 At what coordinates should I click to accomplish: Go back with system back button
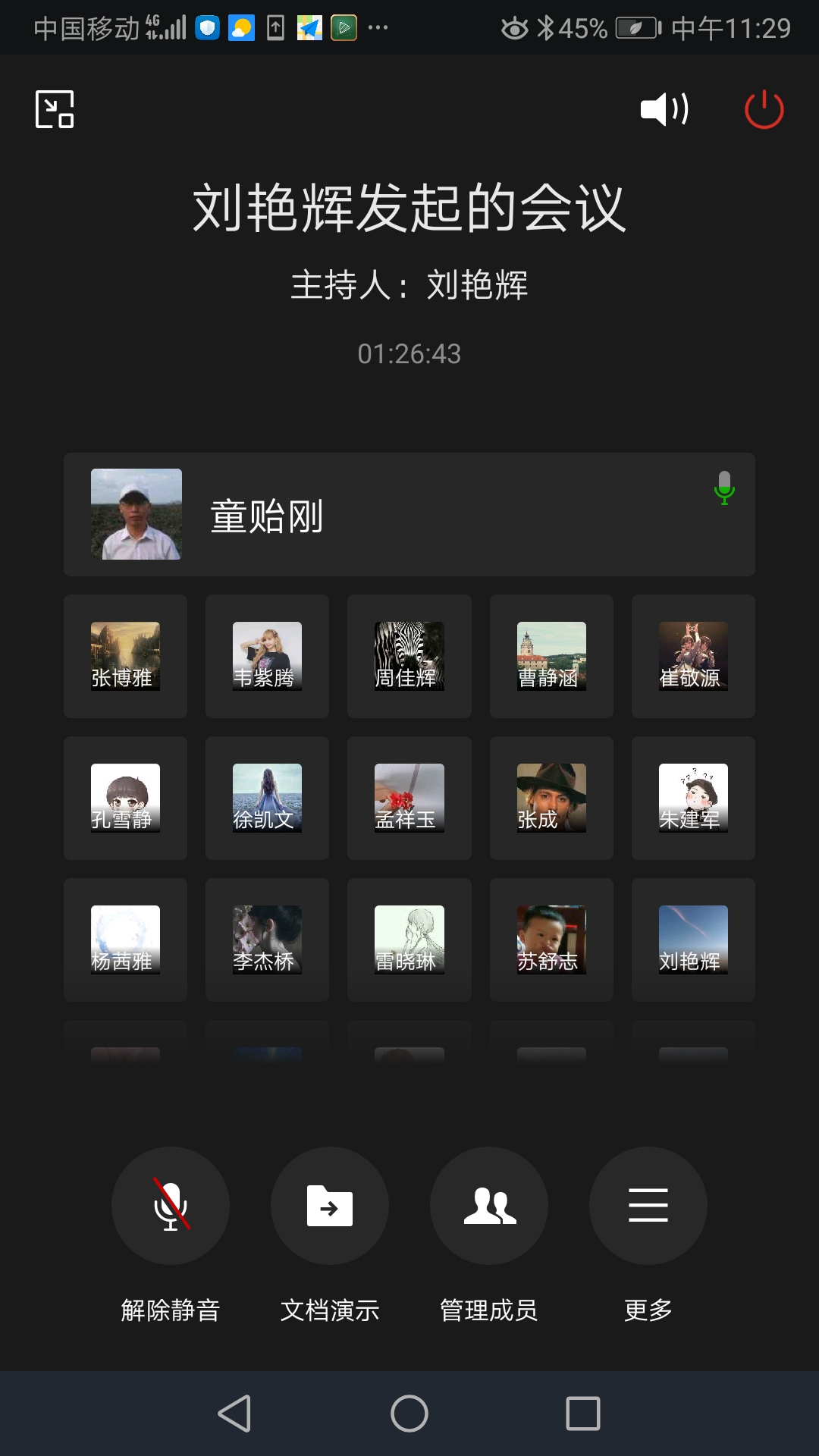pyautogui.click(x=235, y=1414)
